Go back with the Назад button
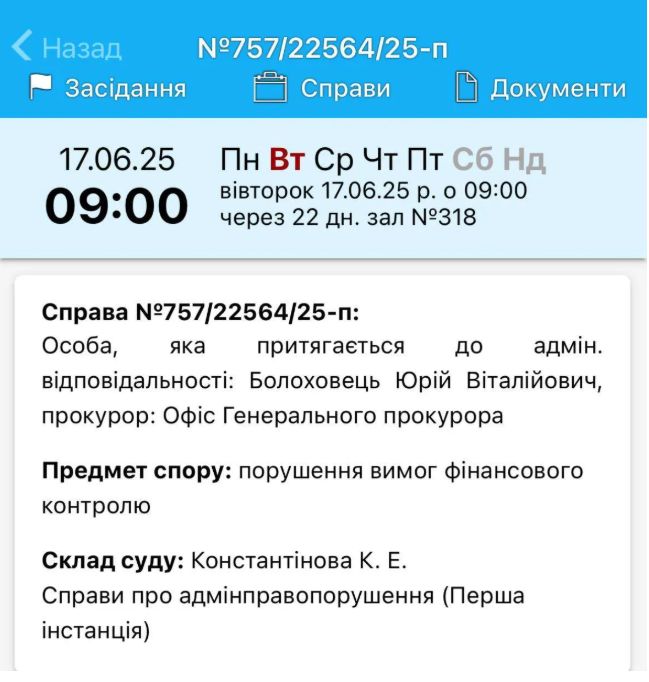649x682 pixels. coord(68,48)
